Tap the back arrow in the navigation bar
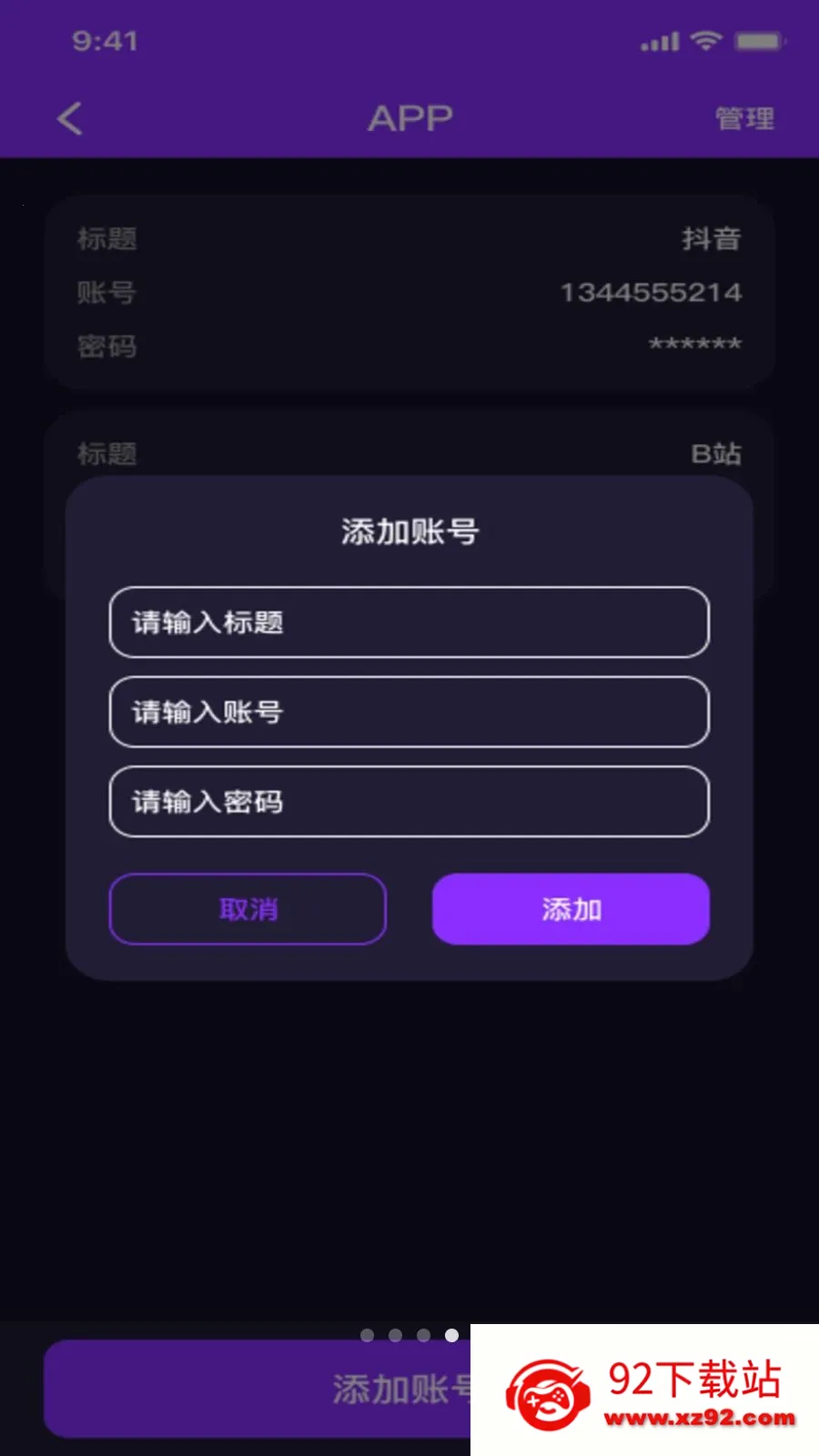Viewport: 819px width, 1456px height. [69, 118]
